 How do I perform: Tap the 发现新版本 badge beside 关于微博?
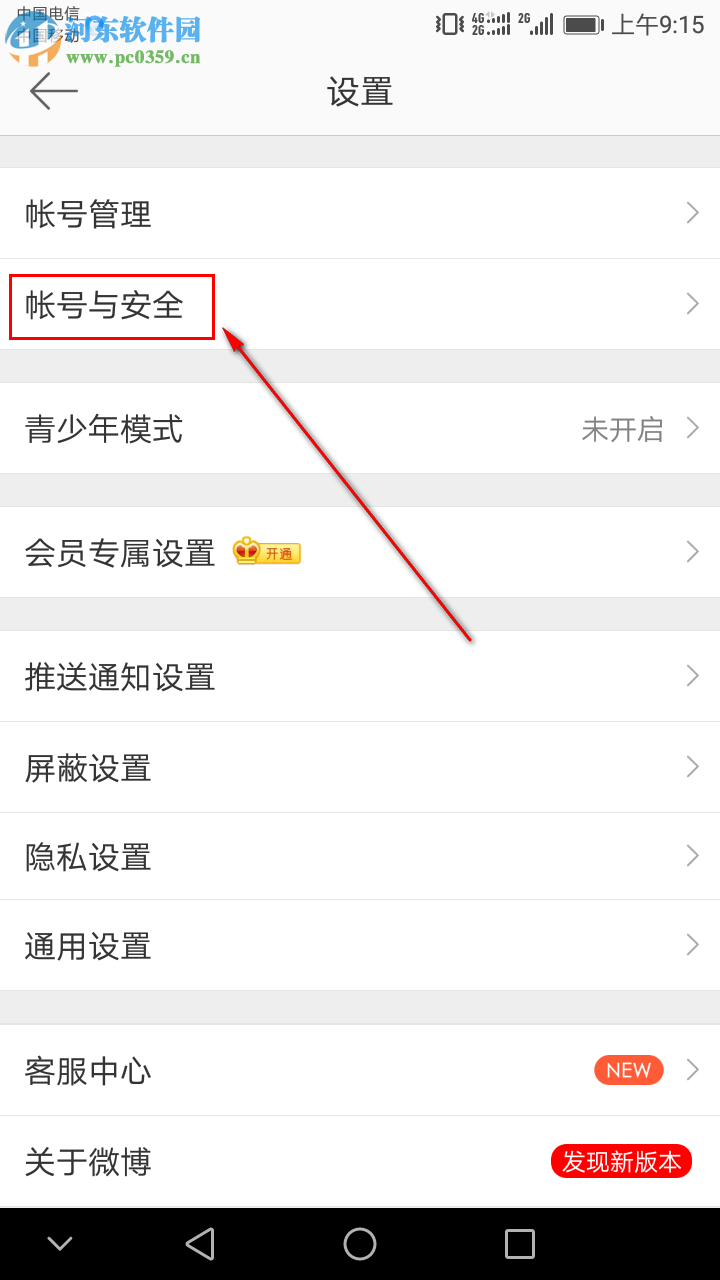pyautogui.click(x=621, y=1161)
